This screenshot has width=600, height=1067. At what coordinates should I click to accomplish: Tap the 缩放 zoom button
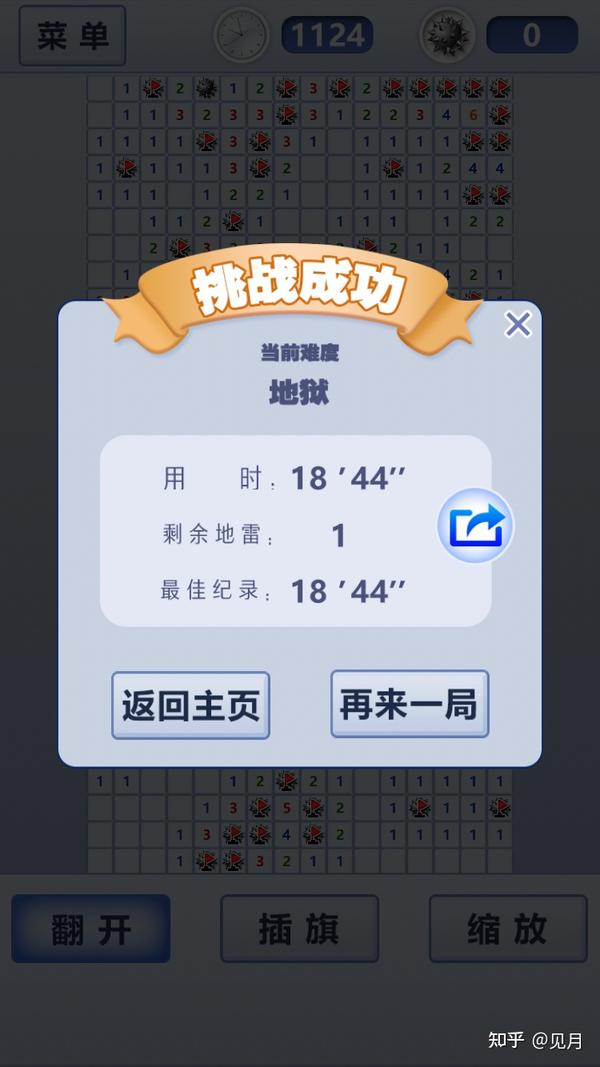tap(508, 928)
